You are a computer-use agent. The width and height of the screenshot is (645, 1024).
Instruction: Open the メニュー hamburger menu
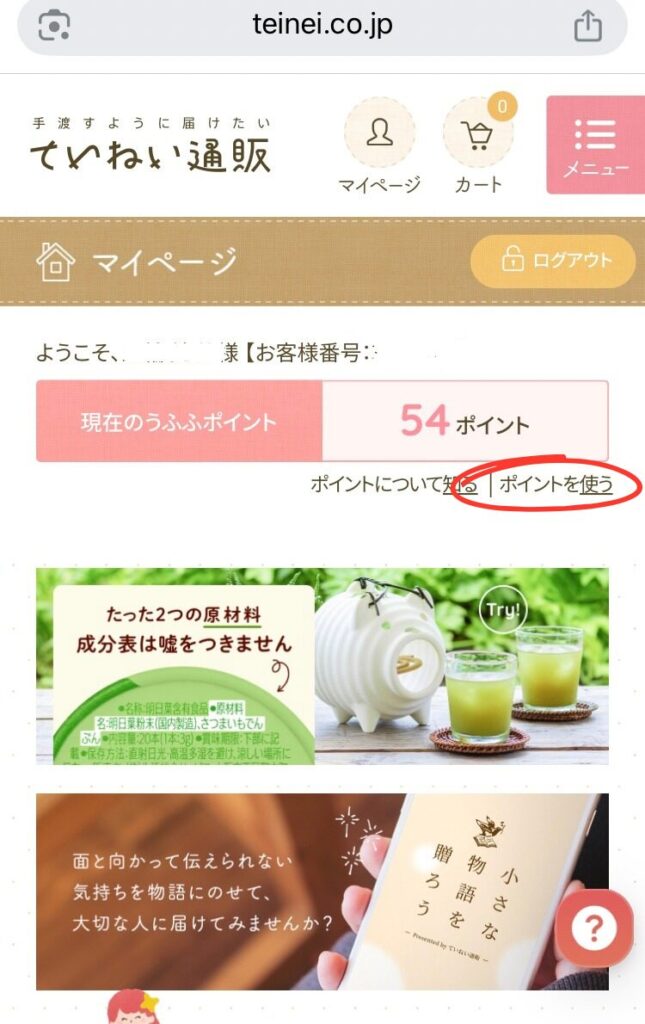[595, 146]
